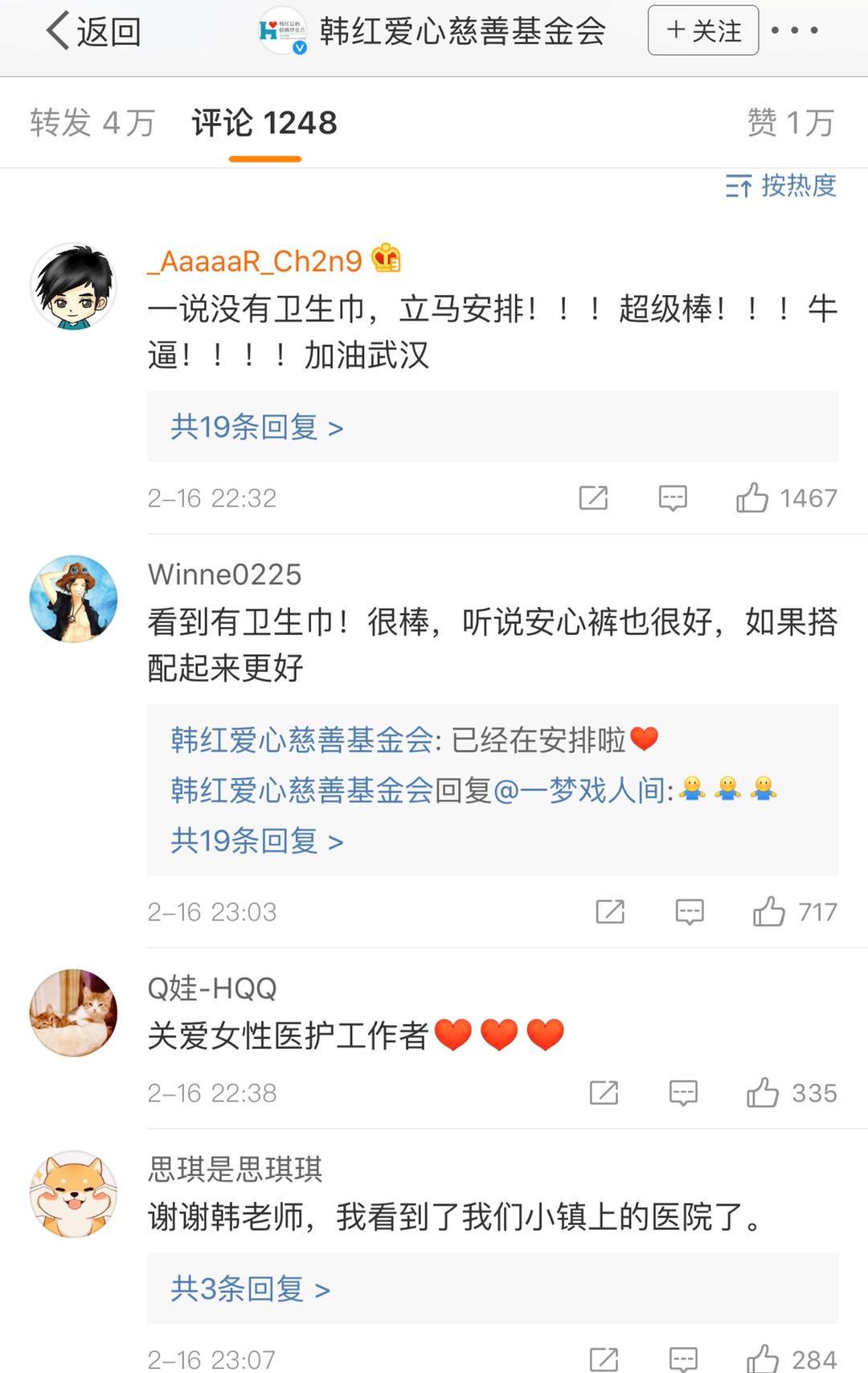Open the three-dot overflow menu
The height and width of the screenshot is (1373, 868).
(794, 31)
